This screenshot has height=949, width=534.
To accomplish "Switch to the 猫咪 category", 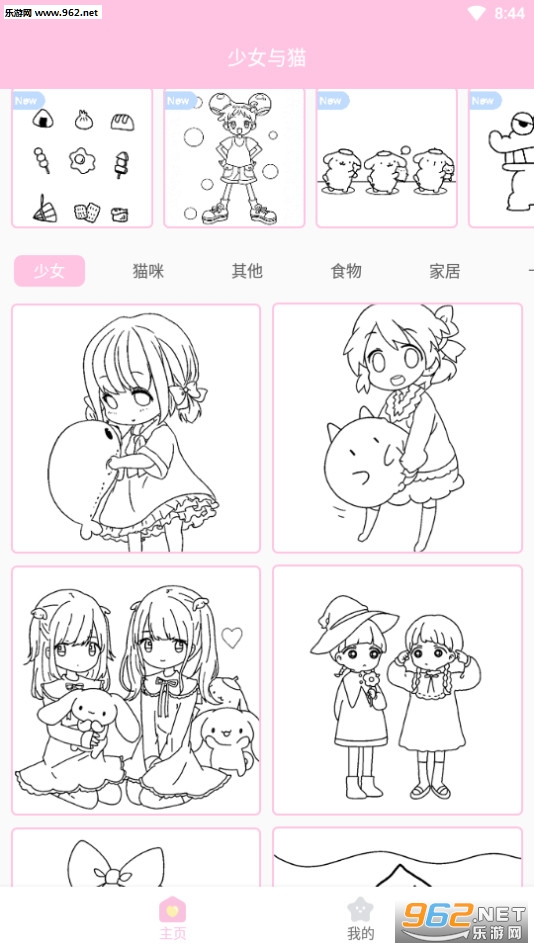I will [x=148, y=271].
